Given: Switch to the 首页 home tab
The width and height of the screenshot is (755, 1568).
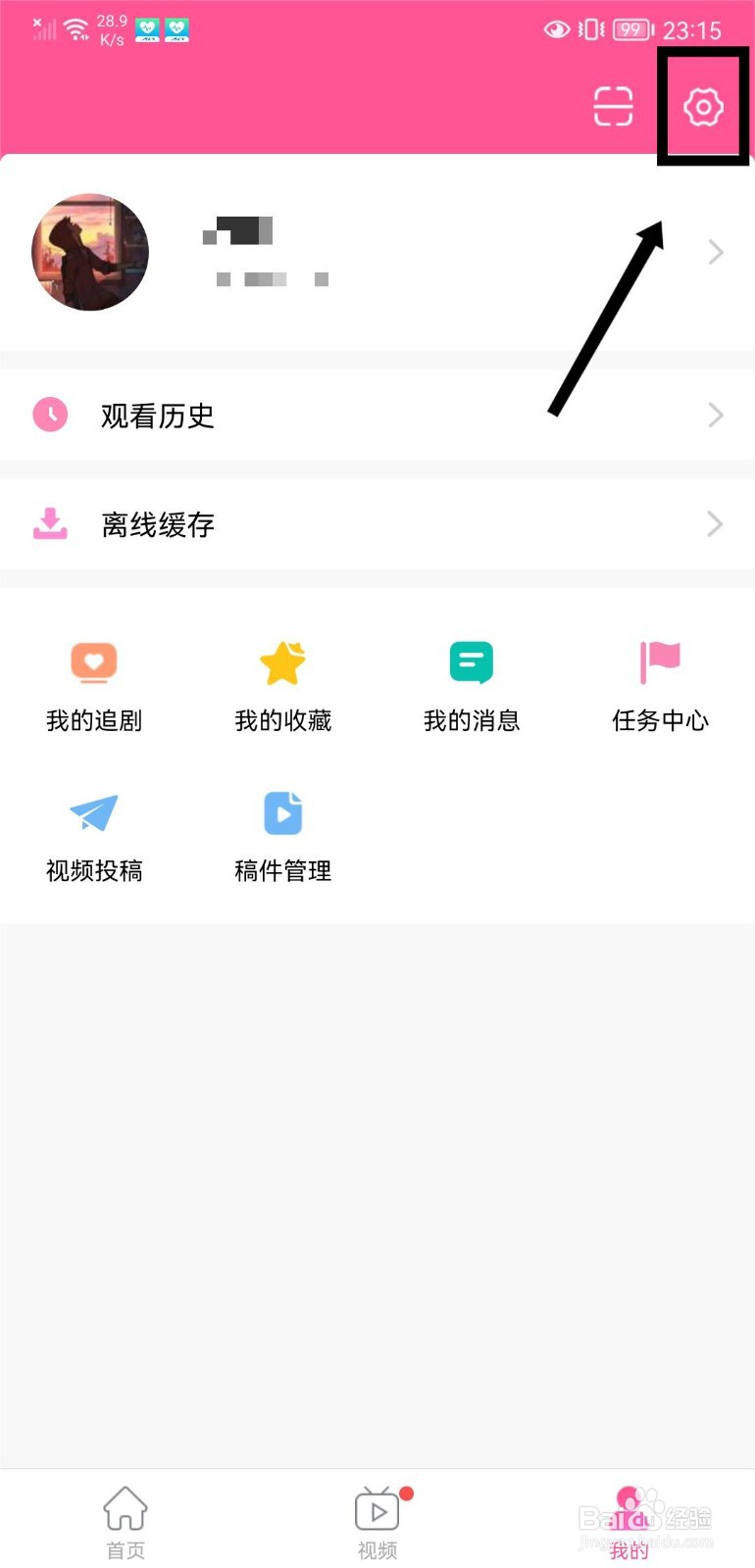Looking at the screenshot, I should point(126,1521).
